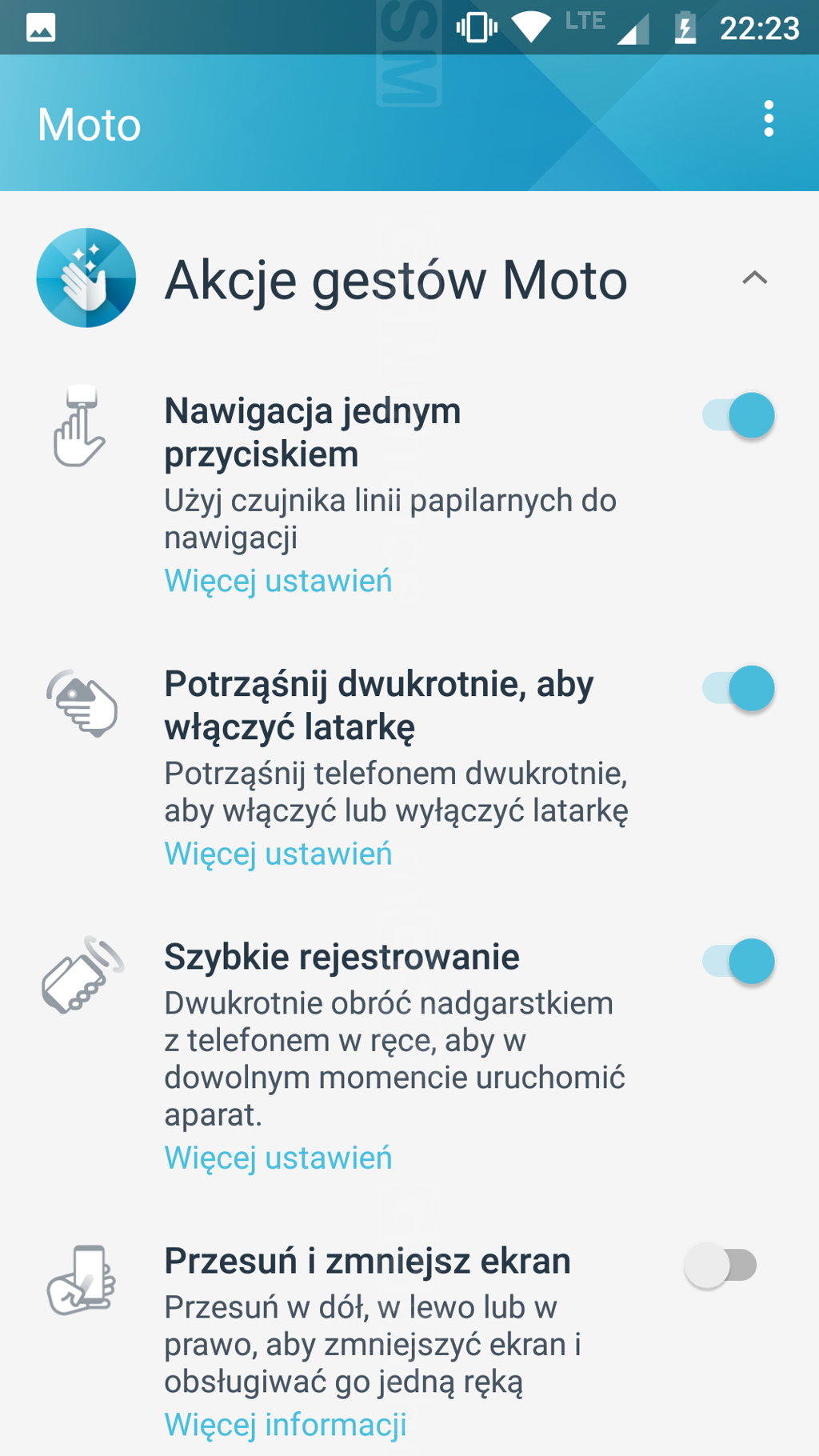
Task: Open Więcej ustawień under latarkę gesture
Action: 278,854
